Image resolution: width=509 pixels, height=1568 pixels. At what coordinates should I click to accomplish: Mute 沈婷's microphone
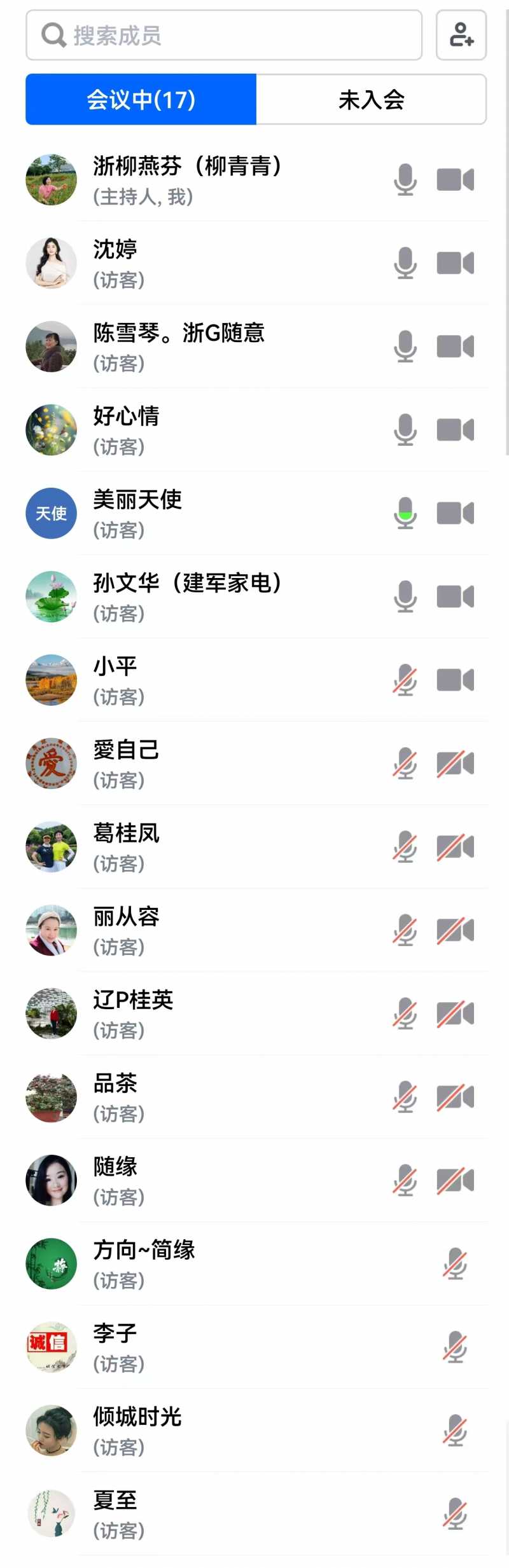point(405,263)
